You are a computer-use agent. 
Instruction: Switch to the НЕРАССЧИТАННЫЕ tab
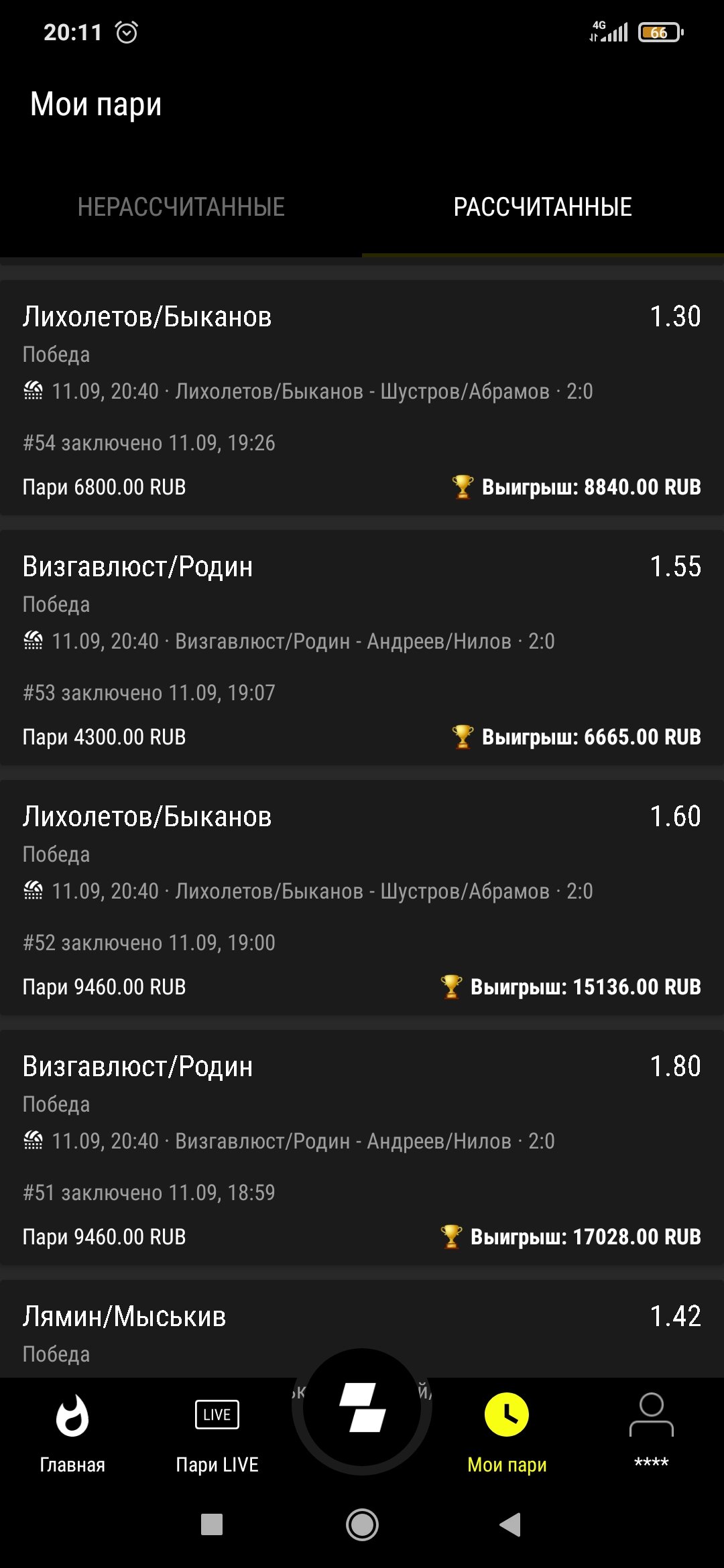tap(181, 207)
